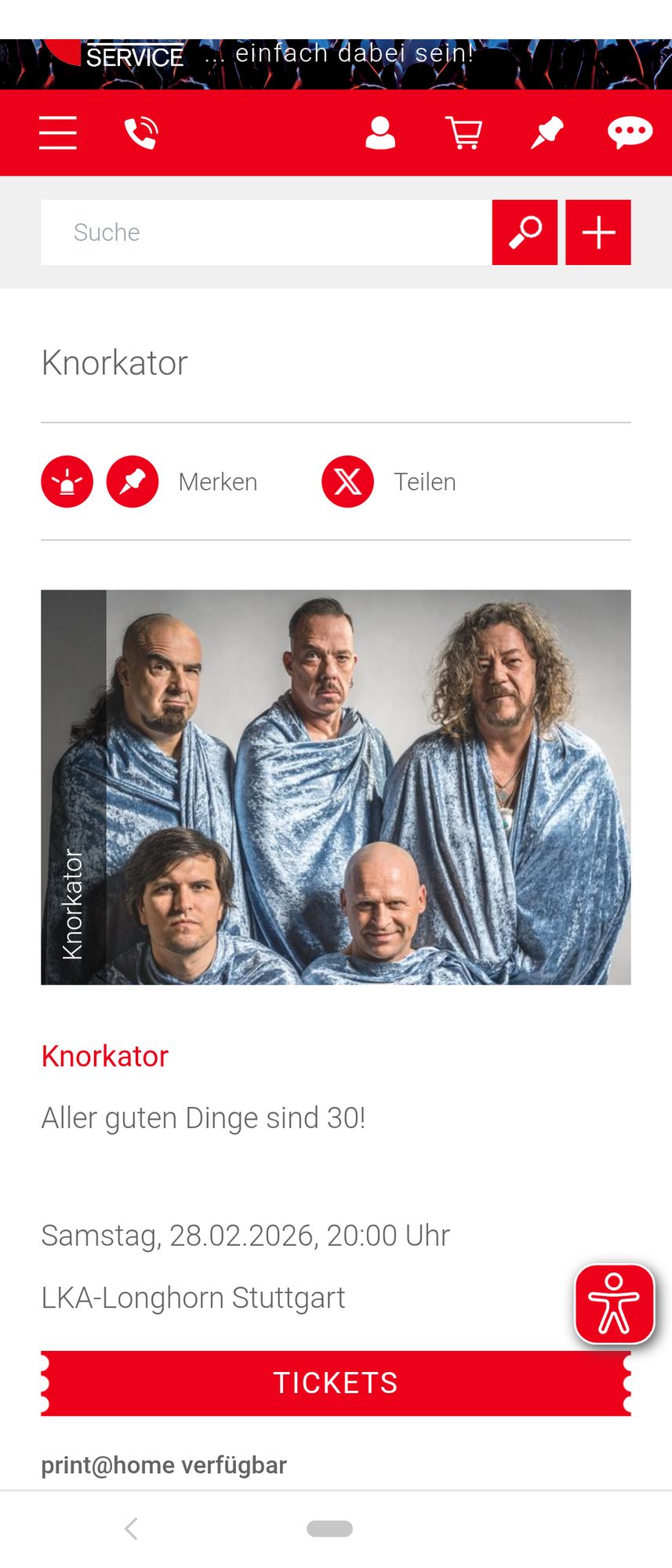Viewport: 672px width, 1568px height.
Task: Open the hamburger menu
Action: click(x=58, y=132)
